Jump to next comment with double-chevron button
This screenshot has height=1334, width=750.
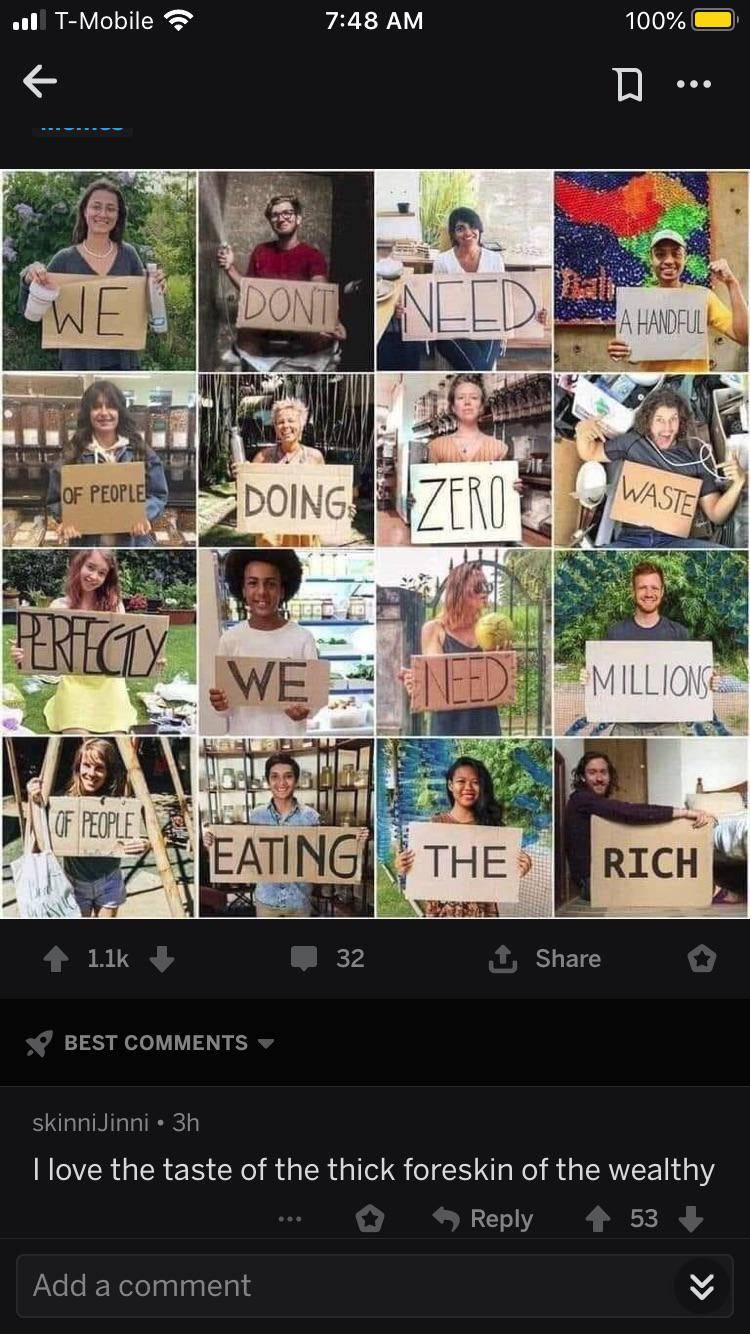(702, 1286)
